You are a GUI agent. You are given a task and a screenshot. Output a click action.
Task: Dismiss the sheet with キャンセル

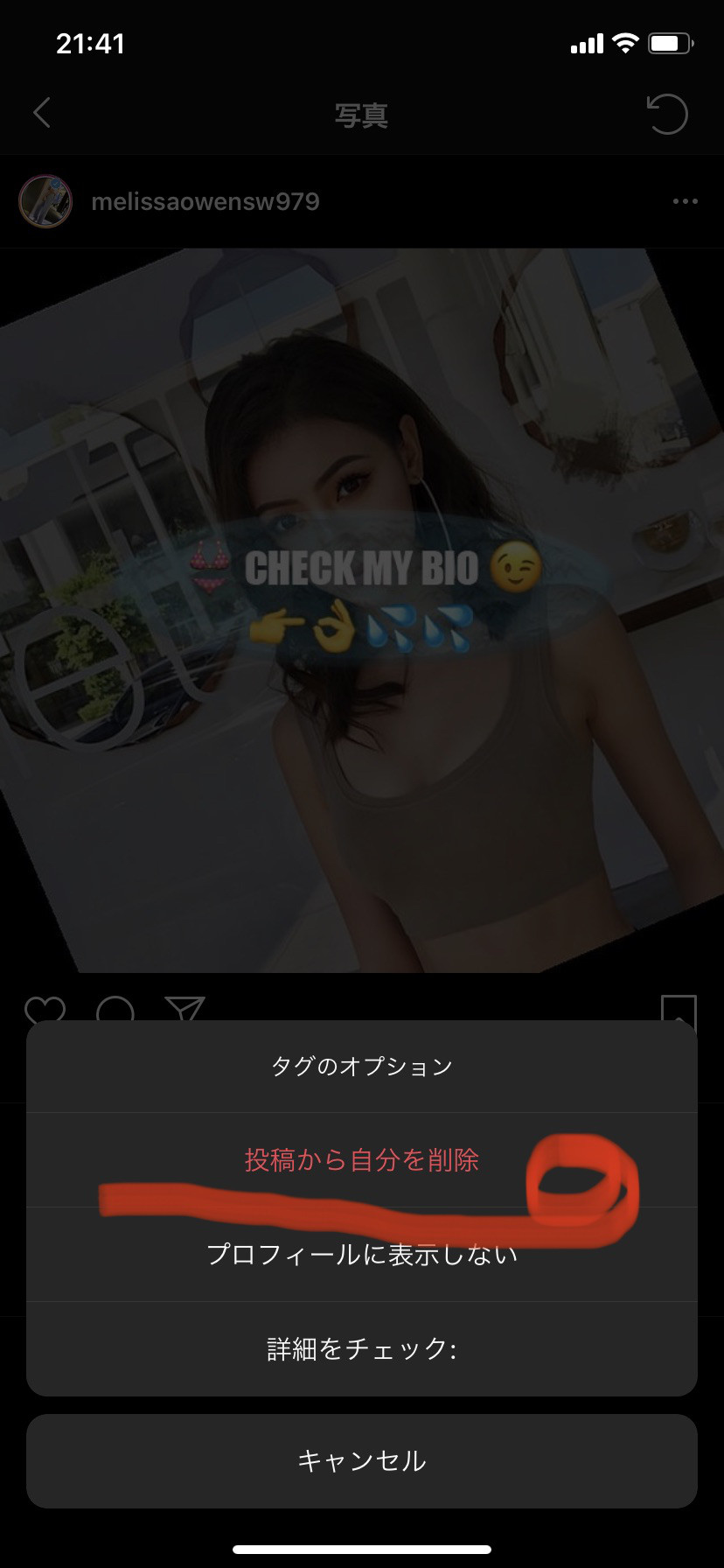[x=361, y=1460]
